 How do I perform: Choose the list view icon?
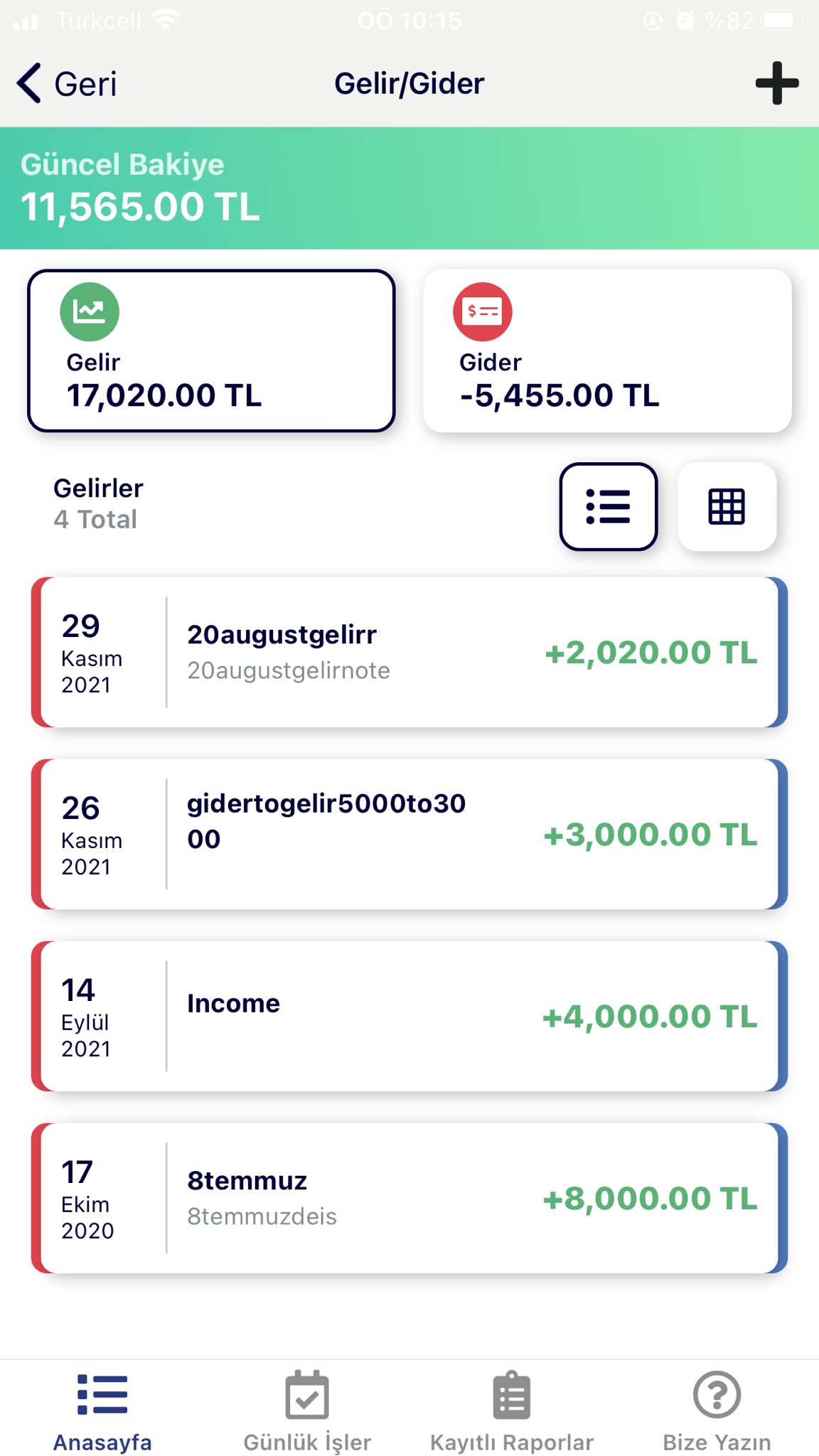click(x=609, y=507)
